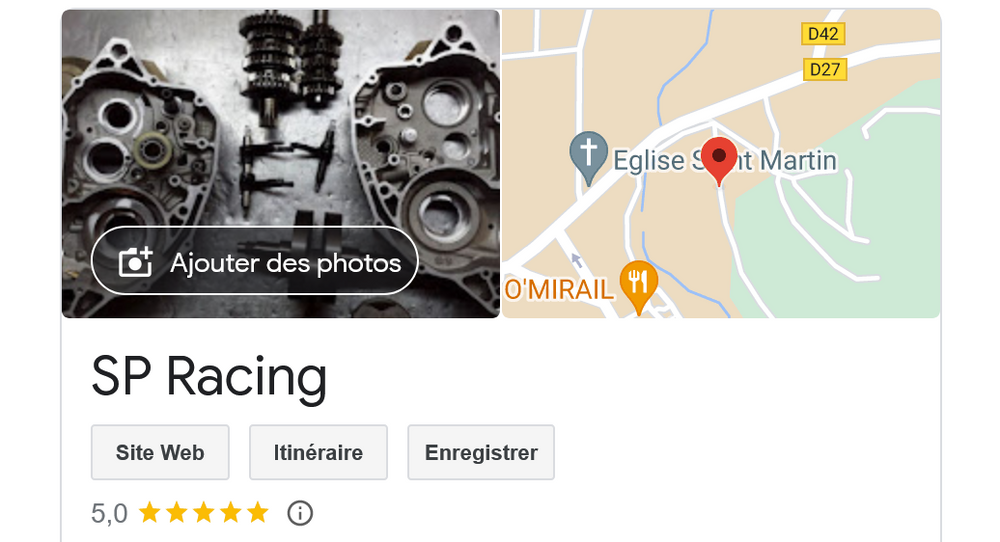Save the place with Enregistrer
Image resolution: width=1000 pixels, height=542 pixels.
[481, 453]
